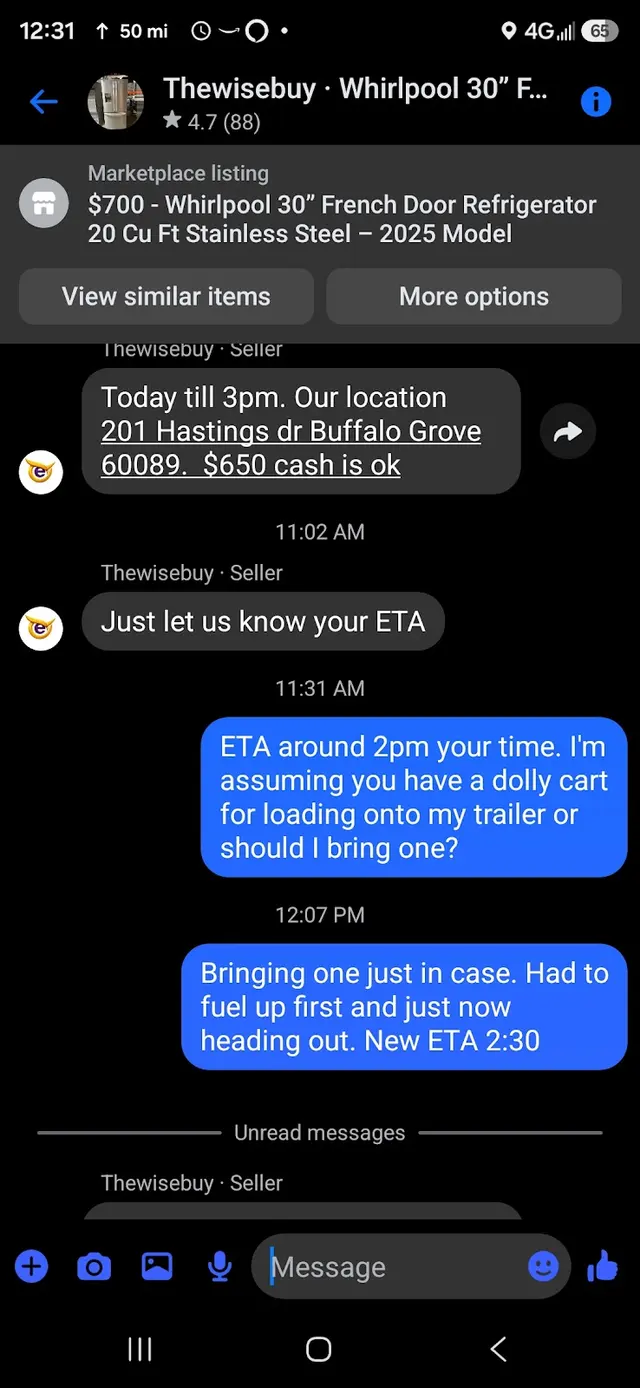Image resolution: width=640 pixels, height=1388 pixels.
Task: Open the Whirlpool refrigerator Marketplace listing
Action: coord(320,205)
